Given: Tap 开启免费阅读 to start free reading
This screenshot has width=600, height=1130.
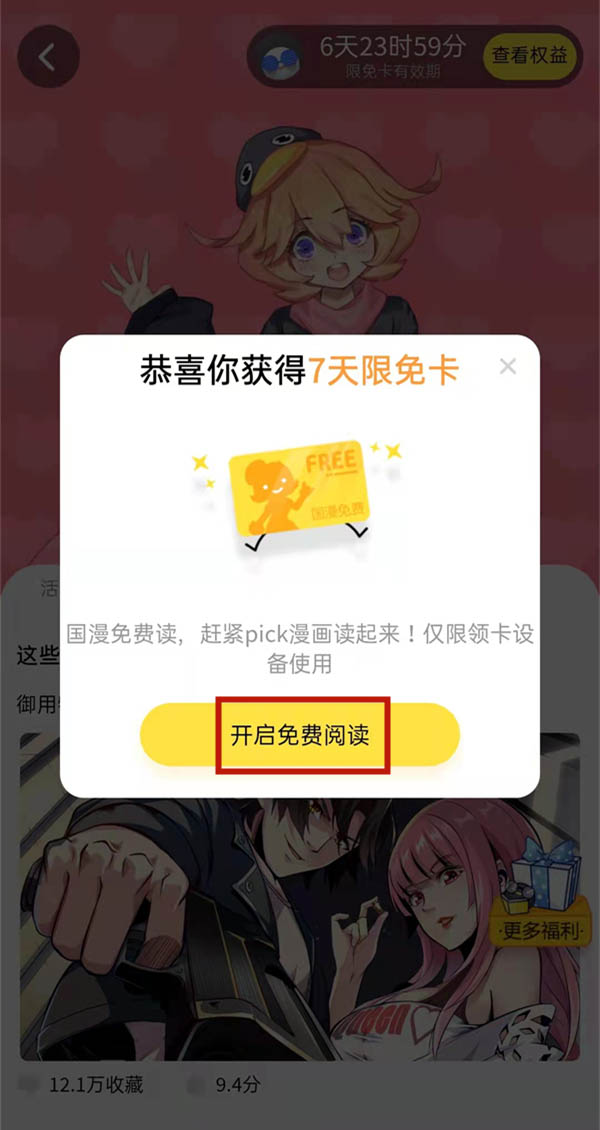Looking at the screenshot, I should pos(300,735).
